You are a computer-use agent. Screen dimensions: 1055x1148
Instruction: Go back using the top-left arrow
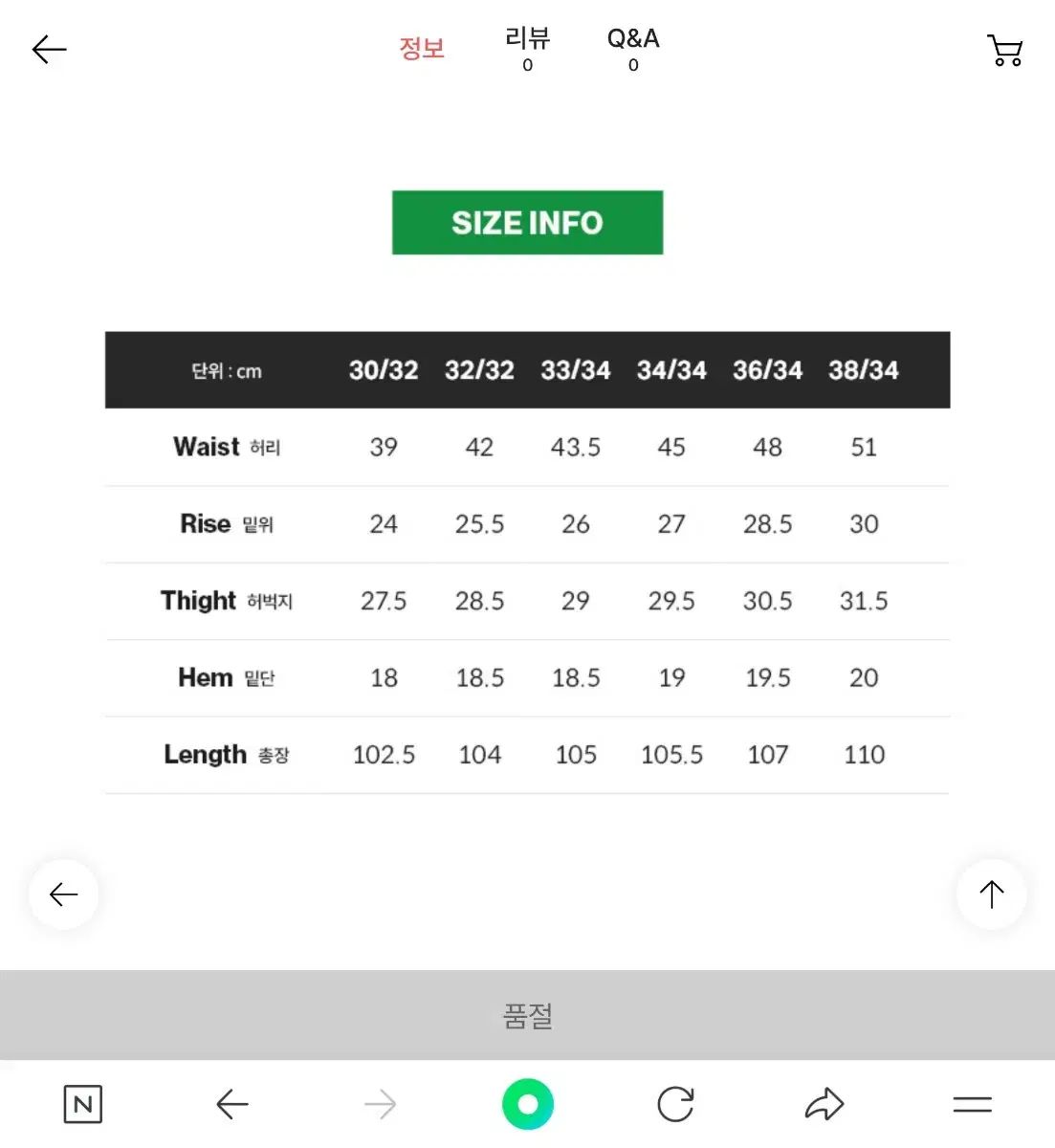49,49
